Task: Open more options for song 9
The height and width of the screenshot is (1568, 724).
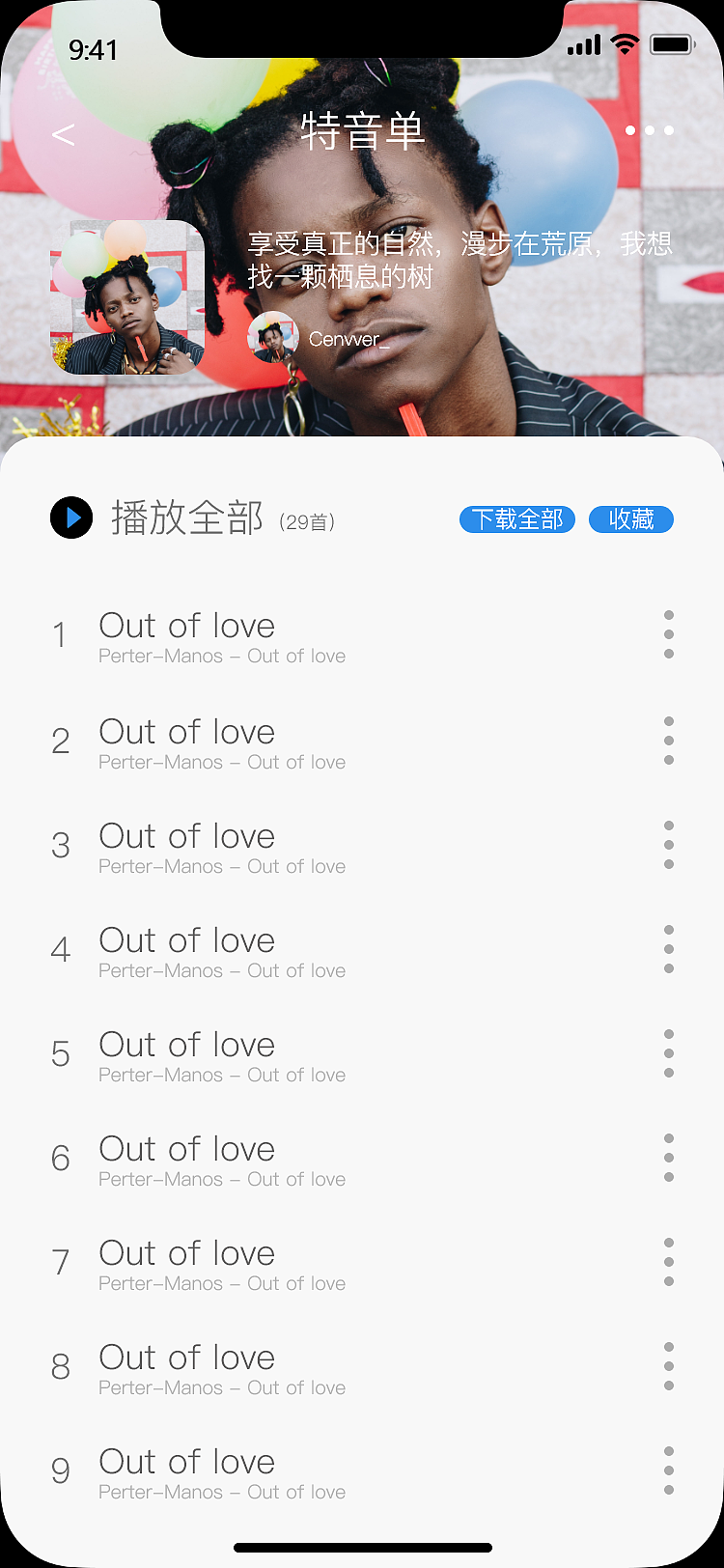Action: [669, 1470]
